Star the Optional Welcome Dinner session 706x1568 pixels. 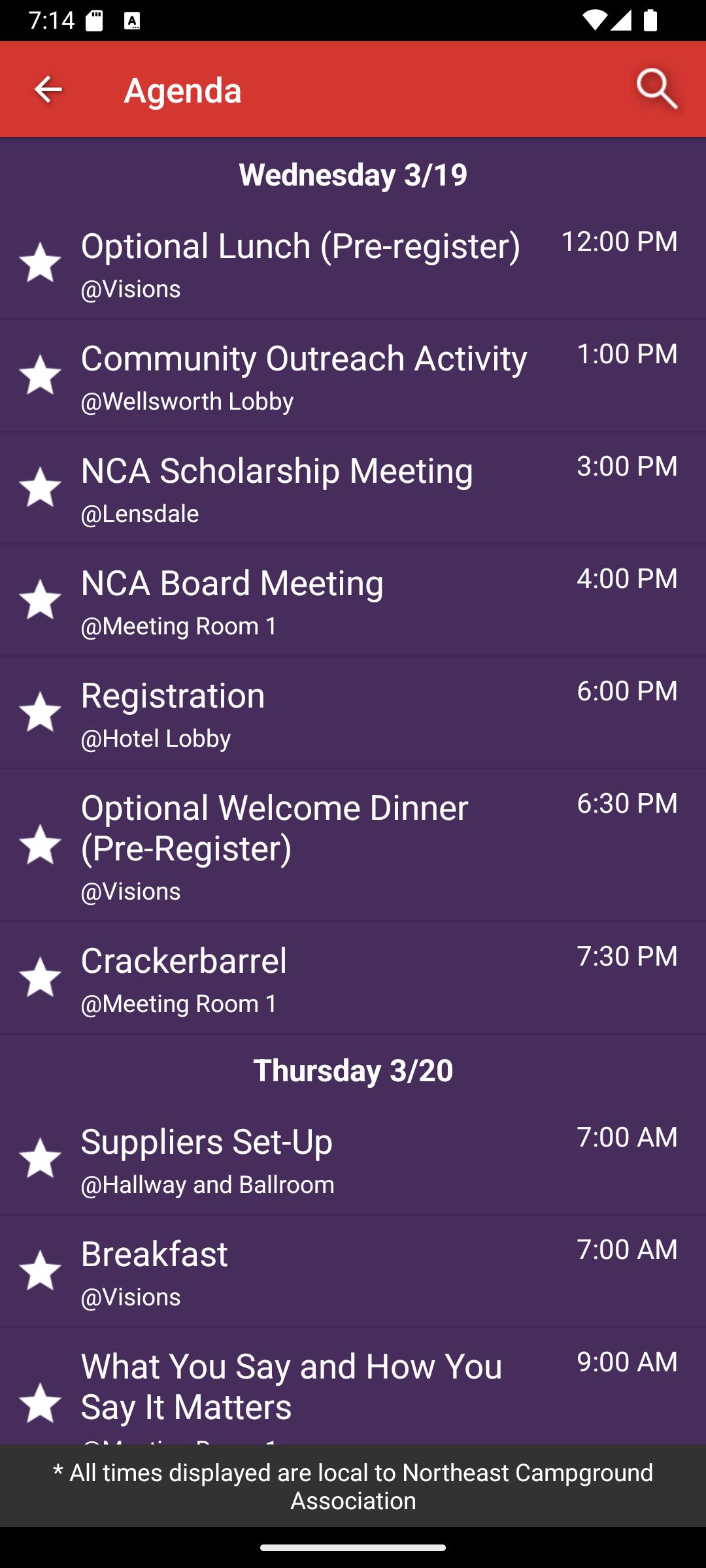point(40,845)
